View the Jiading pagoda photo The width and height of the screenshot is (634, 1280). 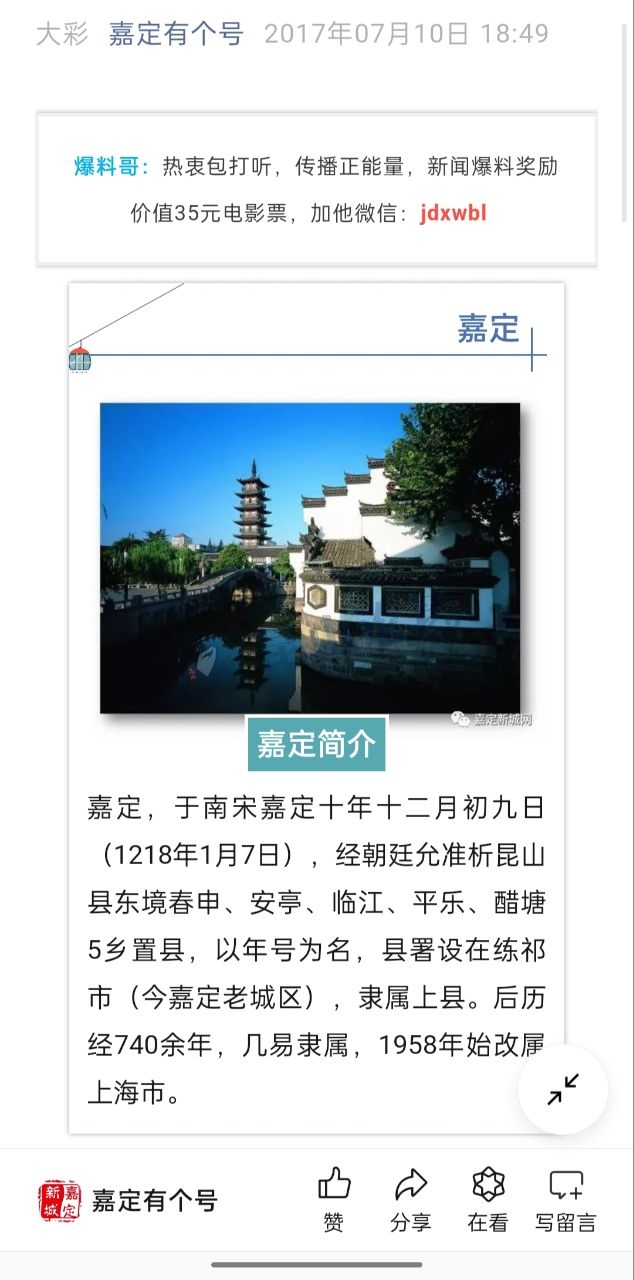point(310,557)
